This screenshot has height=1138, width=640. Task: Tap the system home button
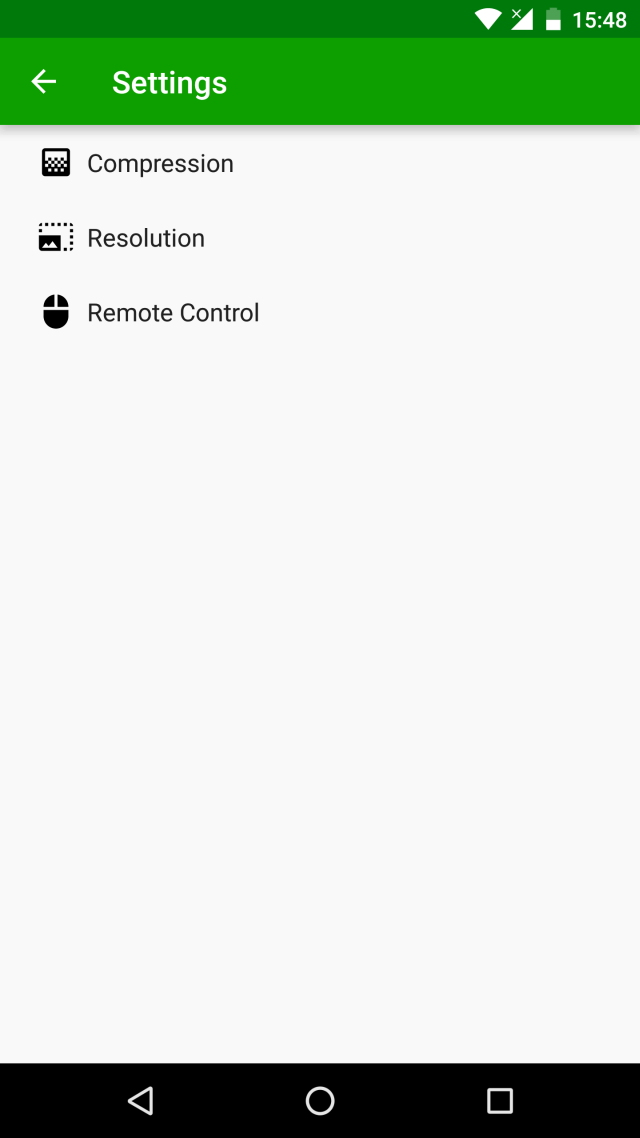(x=320, y=1100)
